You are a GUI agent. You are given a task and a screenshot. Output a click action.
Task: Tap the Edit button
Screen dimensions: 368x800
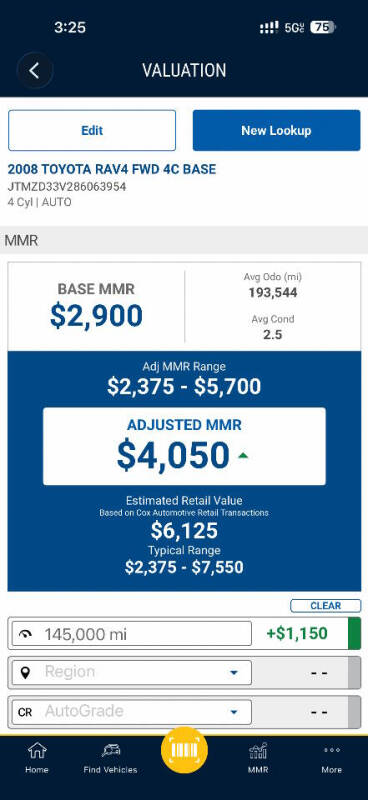pyautogui.click(x=92, y=130)
